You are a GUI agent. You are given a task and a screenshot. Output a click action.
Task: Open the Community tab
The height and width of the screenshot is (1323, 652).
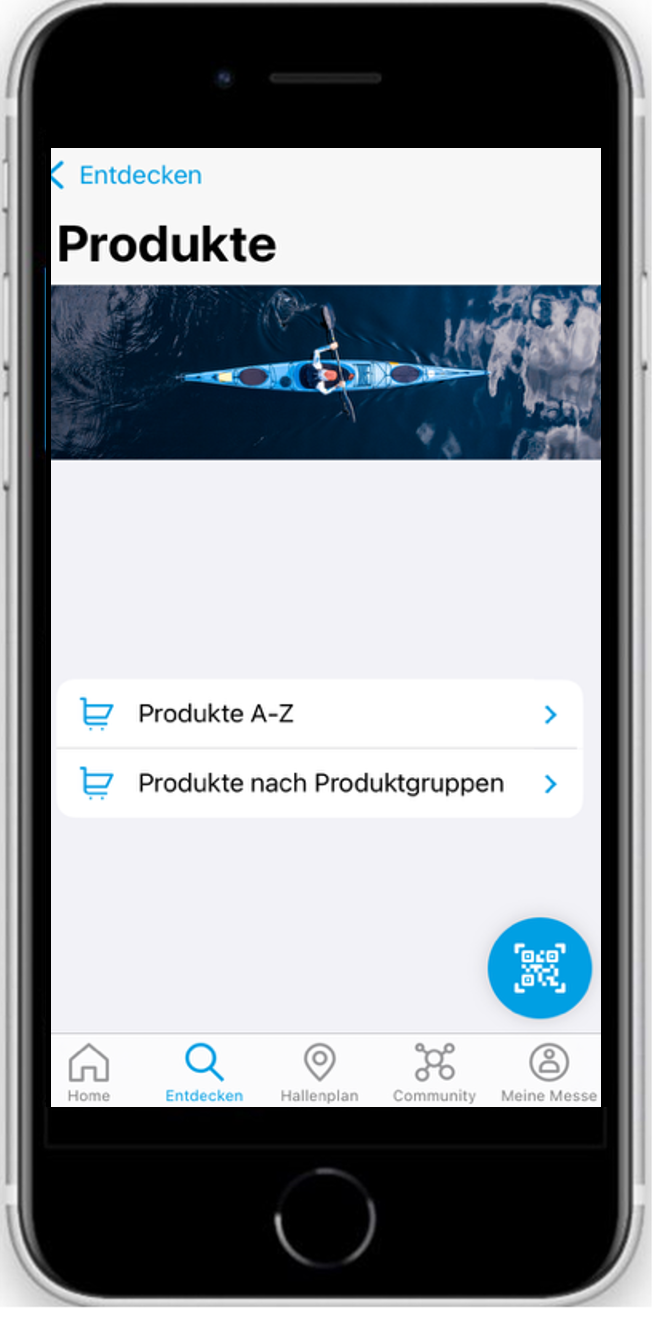(x=434, y=1072)
